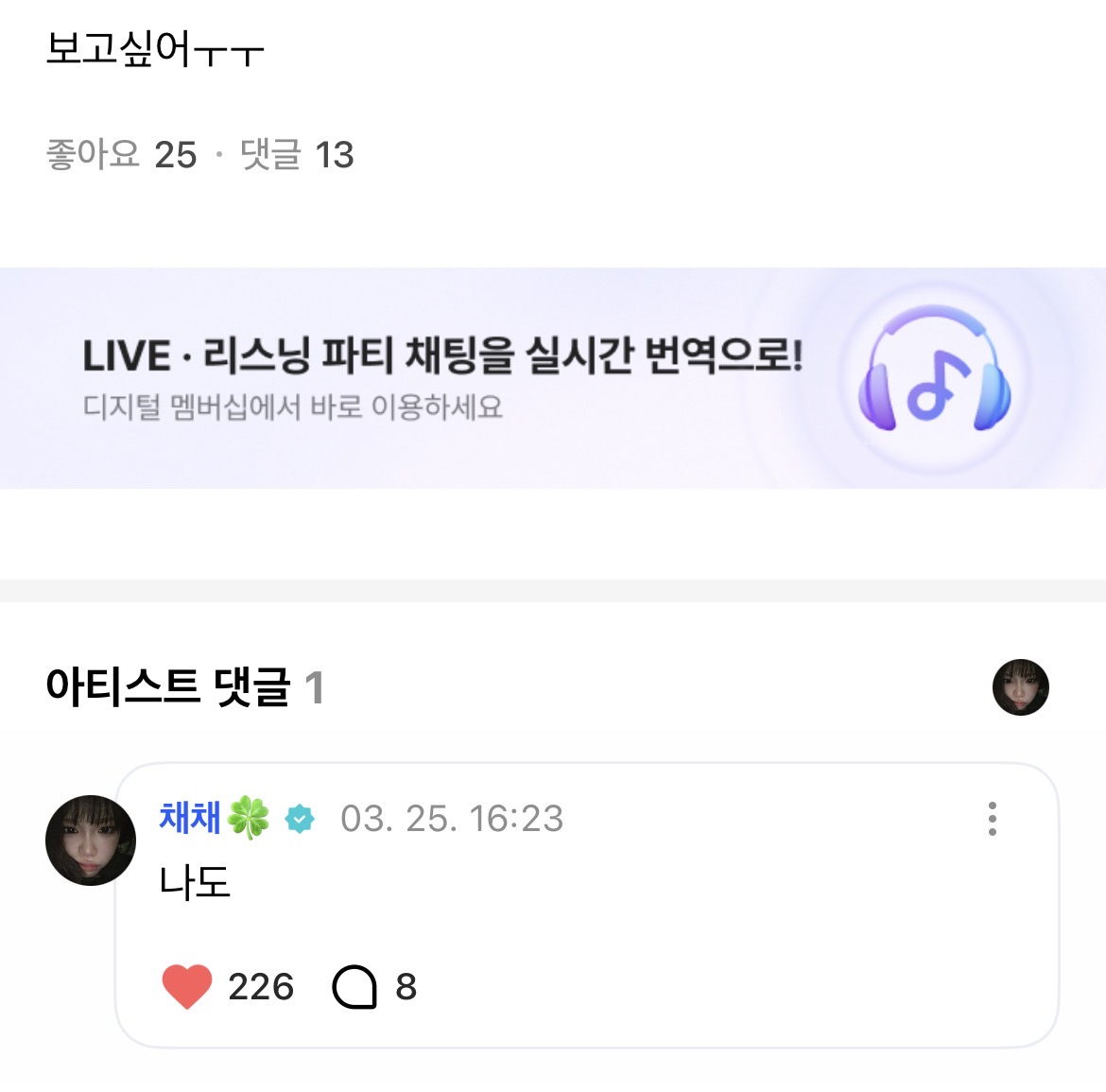Tap the artist filter avatar beside 아티스트 댓글
This screenshot has height=1092, width=1106.
coord(1020,687)
